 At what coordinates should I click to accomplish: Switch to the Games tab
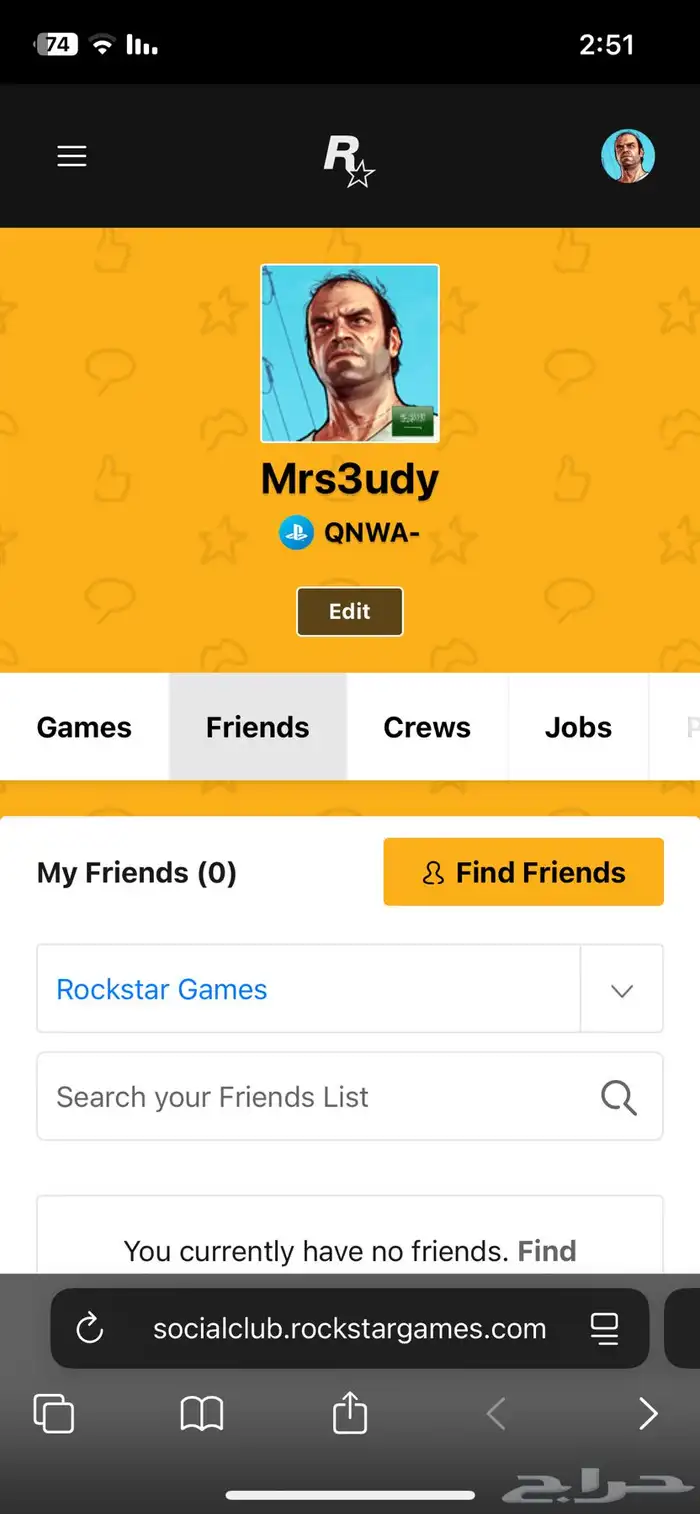pyautogui.click(x=84, y=727)
